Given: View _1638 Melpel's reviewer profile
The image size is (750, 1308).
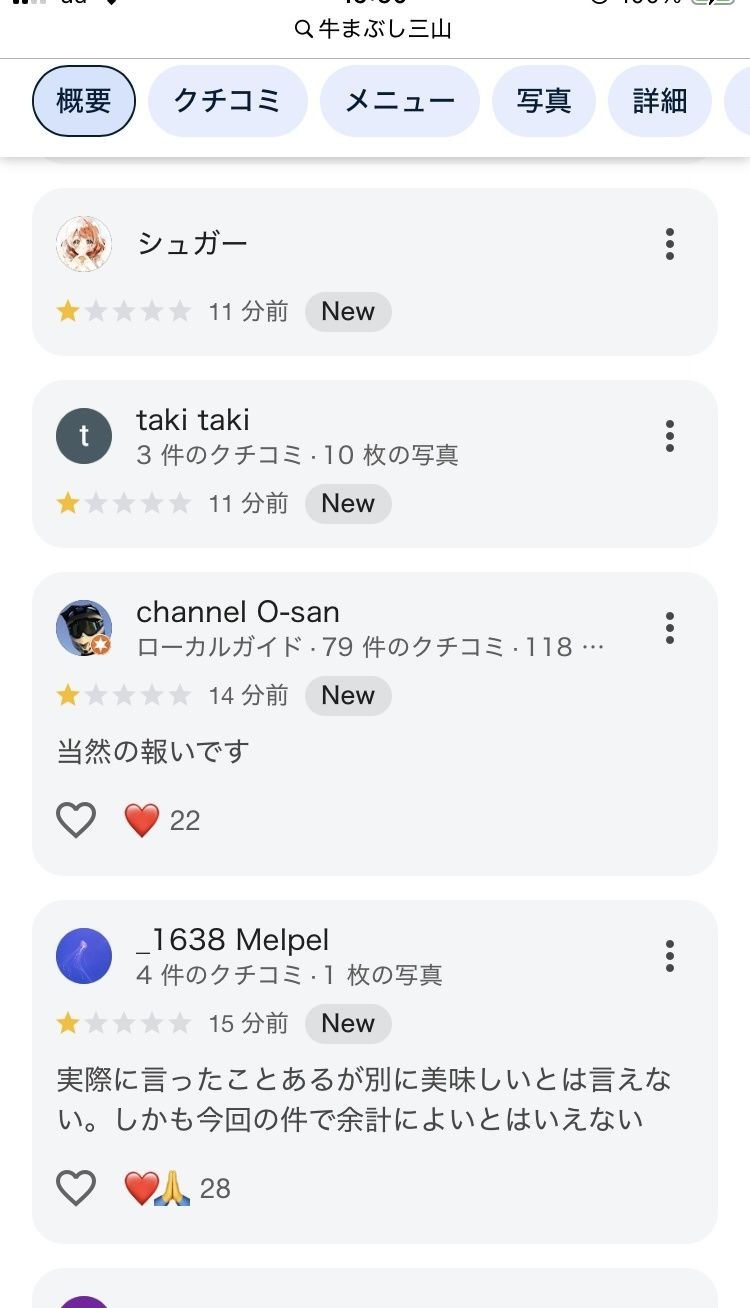Looking at the screenshot, I should tap(84, 956).
